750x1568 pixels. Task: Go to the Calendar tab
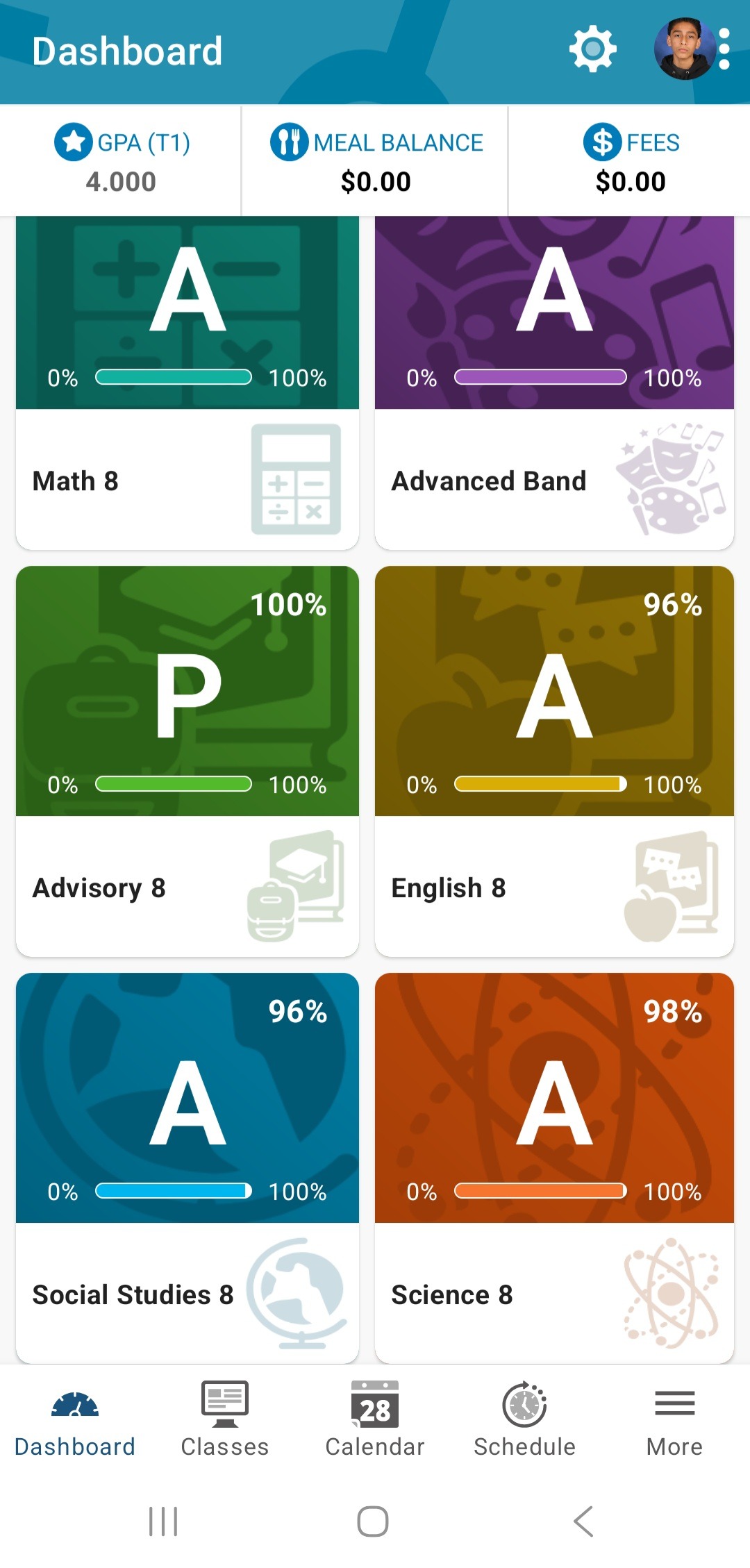375,1420
